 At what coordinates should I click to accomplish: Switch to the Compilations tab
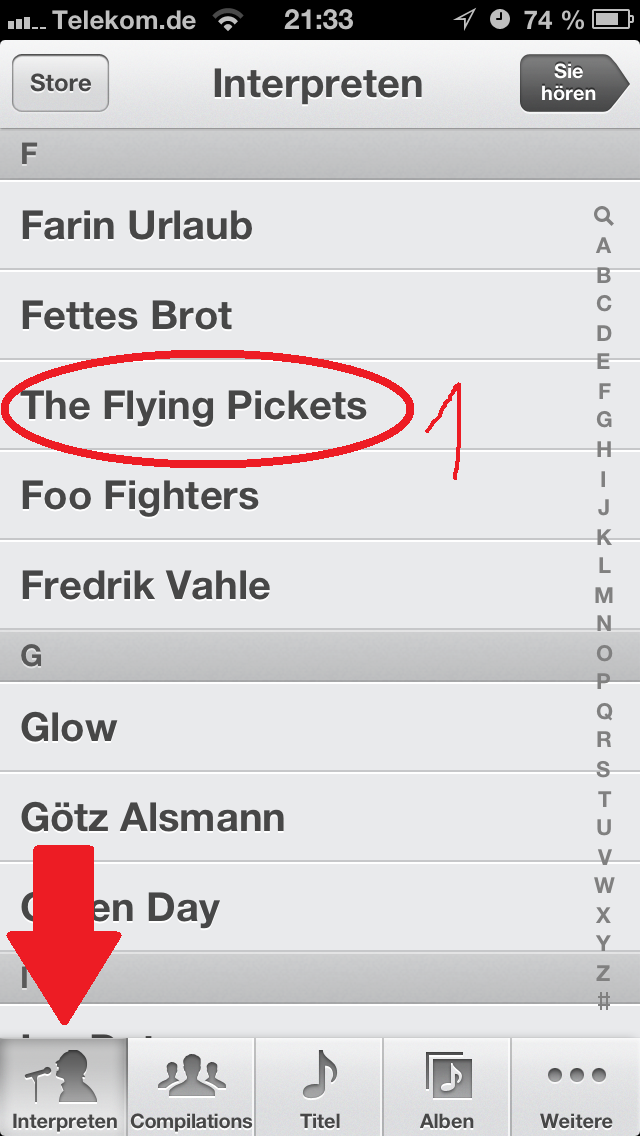(191, 1087)
